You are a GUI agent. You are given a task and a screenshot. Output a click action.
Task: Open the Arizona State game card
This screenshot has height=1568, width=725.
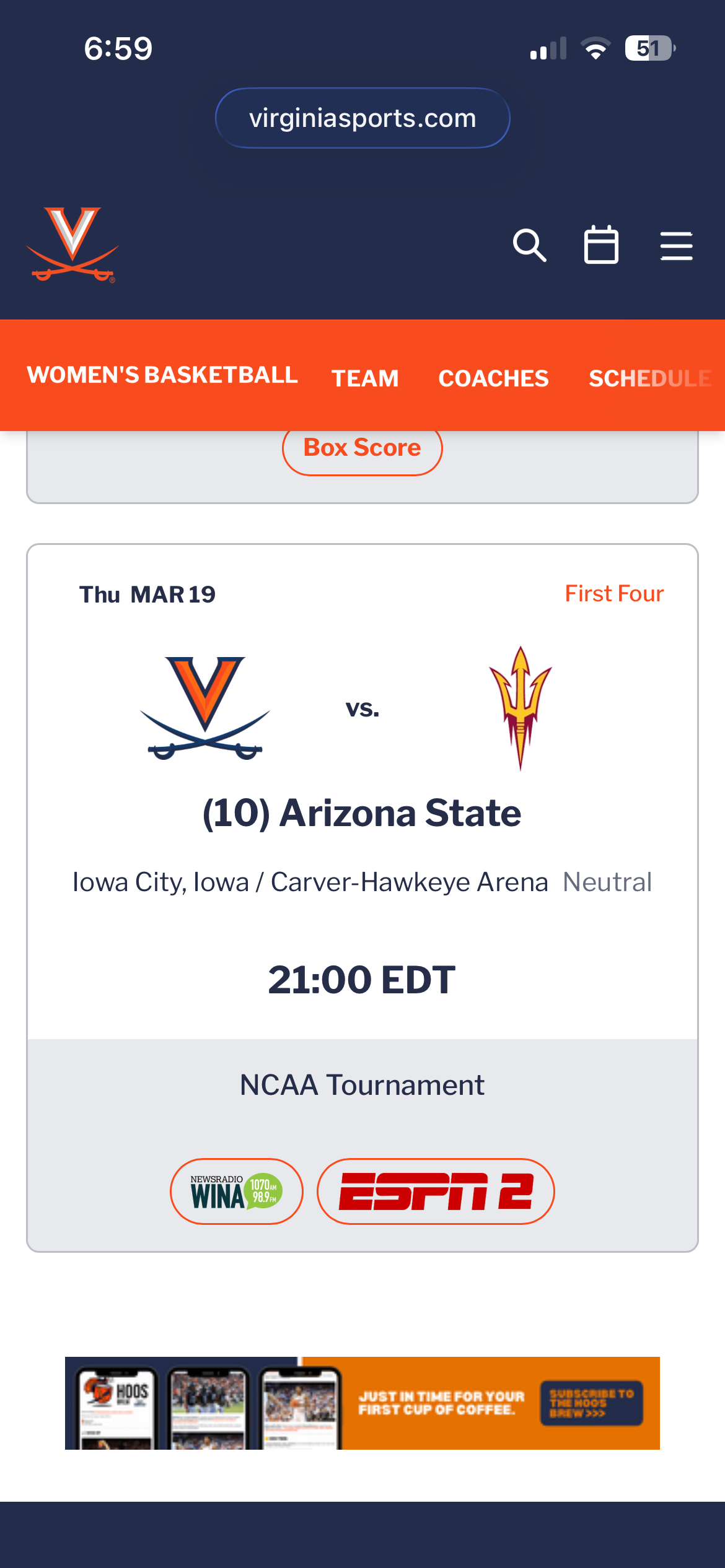point(362,812)
